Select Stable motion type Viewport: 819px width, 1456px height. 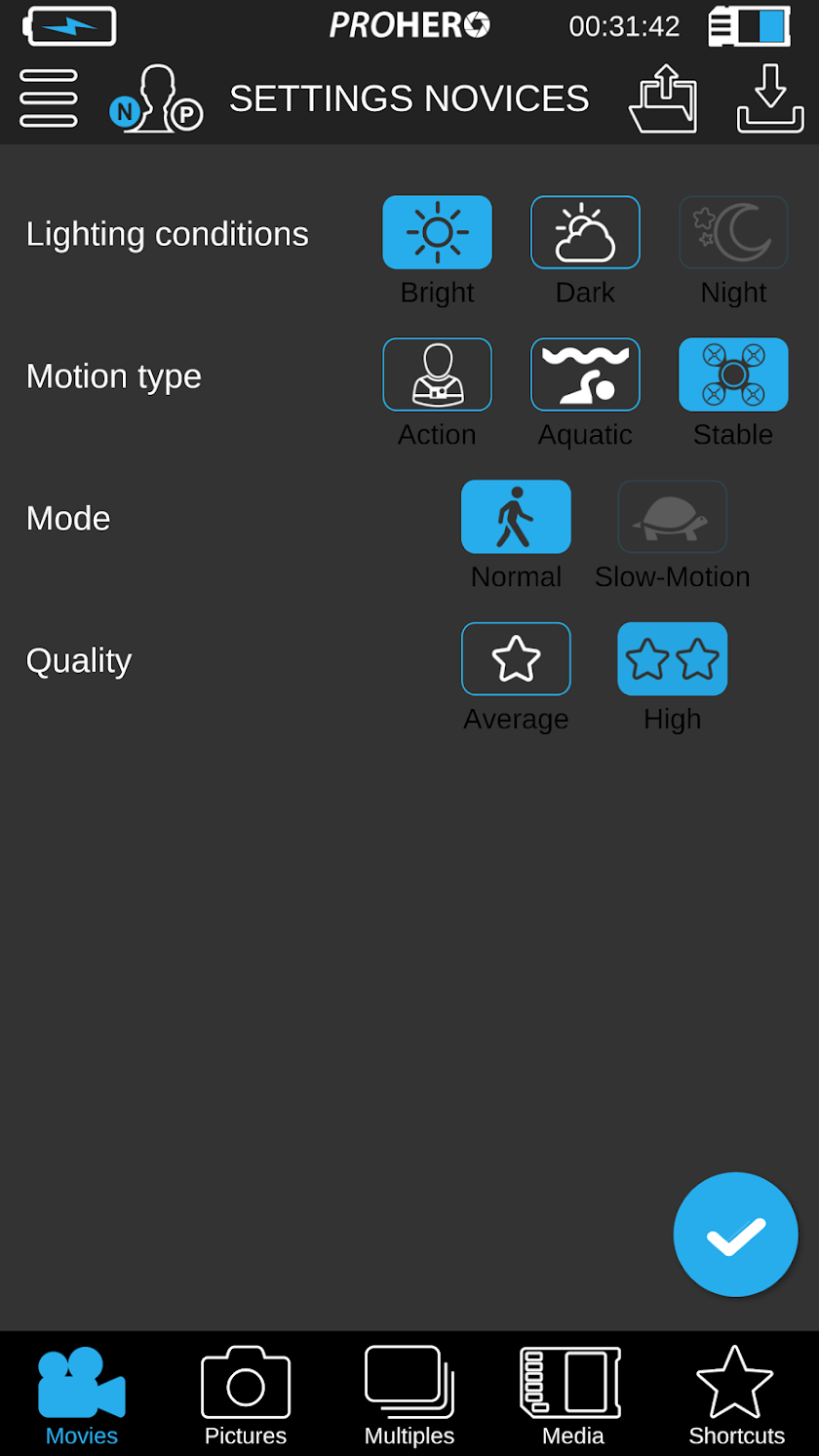733,374
